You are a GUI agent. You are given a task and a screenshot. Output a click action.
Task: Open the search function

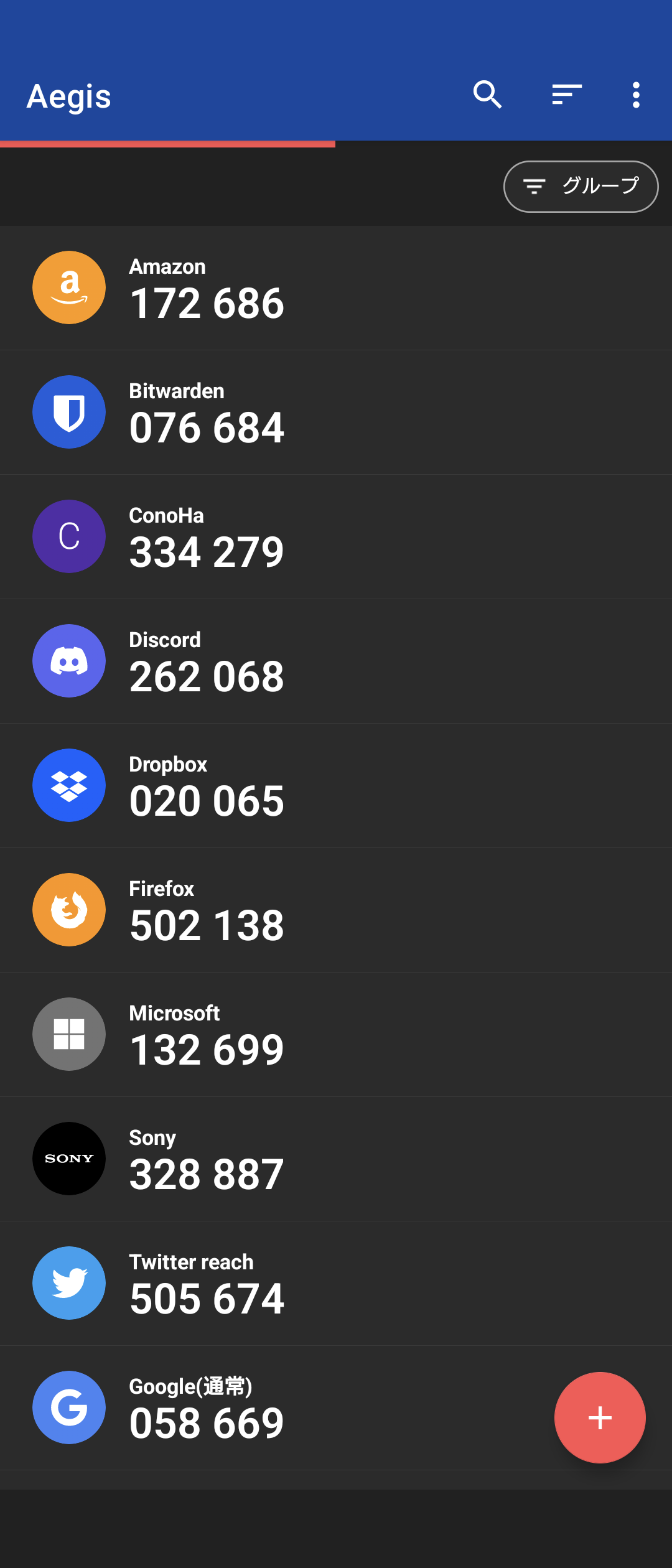[x=487, y=95]
